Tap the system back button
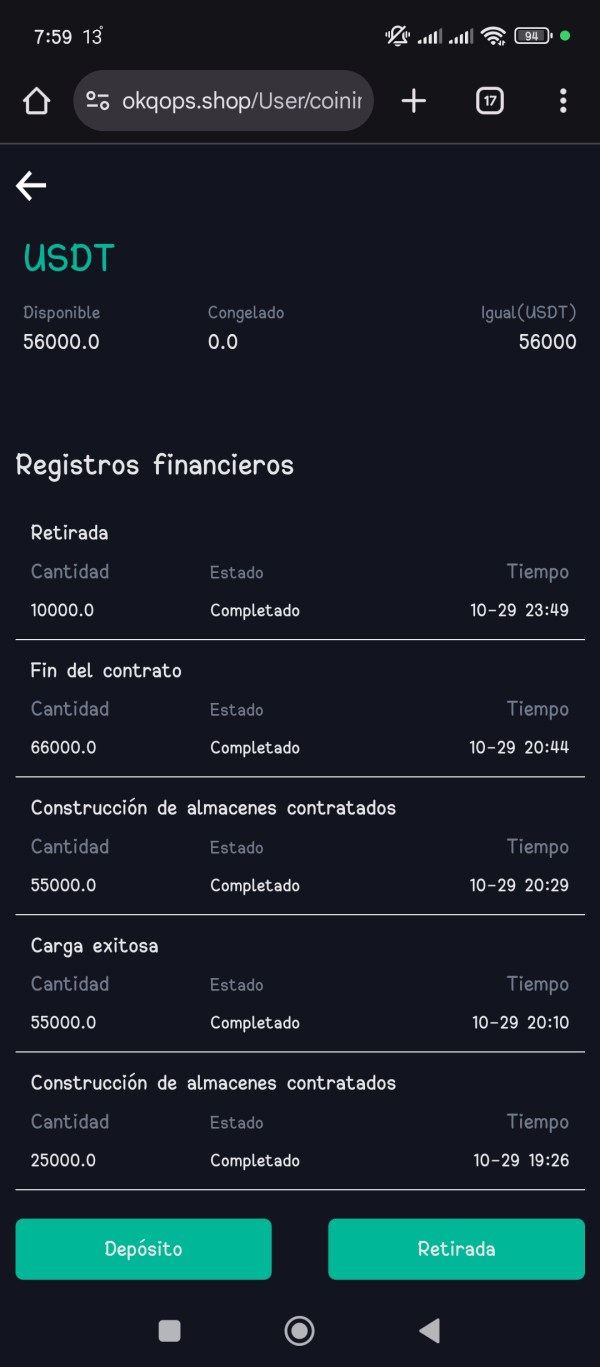600x1367 pixels. [x=429, y=1330]
